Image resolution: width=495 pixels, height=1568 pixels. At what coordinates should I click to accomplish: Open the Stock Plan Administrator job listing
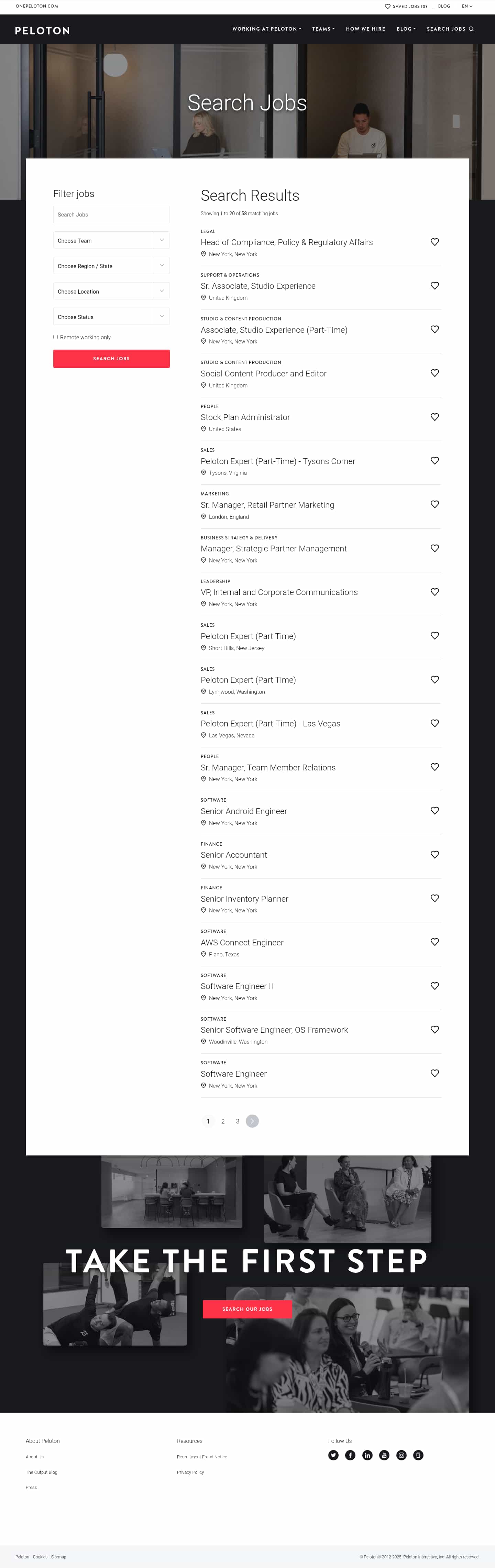pyautogui.click(x=245, y=417)
